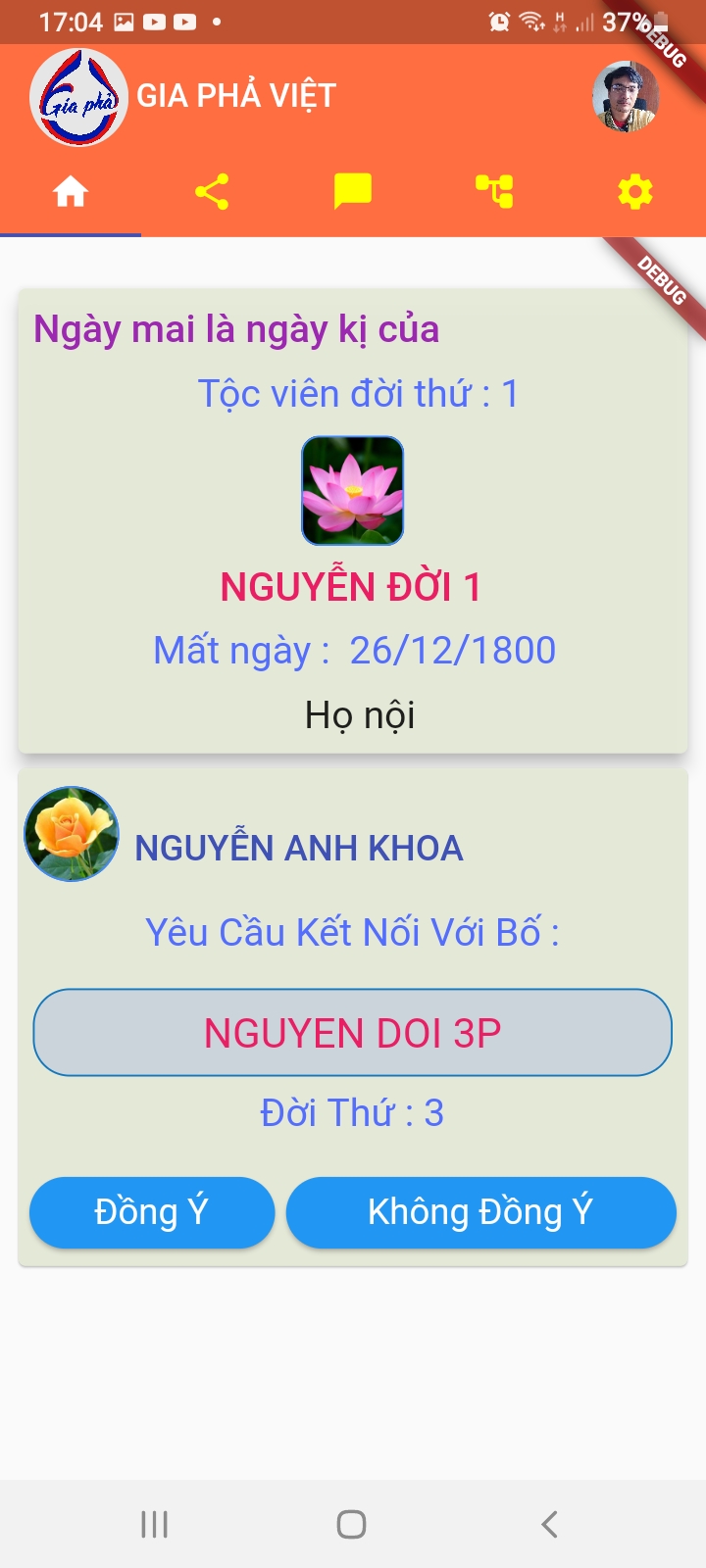The width and height of the screenshot is (706, 1568).
Task: Switch to the chat messages tab
Action: (353, 191)
